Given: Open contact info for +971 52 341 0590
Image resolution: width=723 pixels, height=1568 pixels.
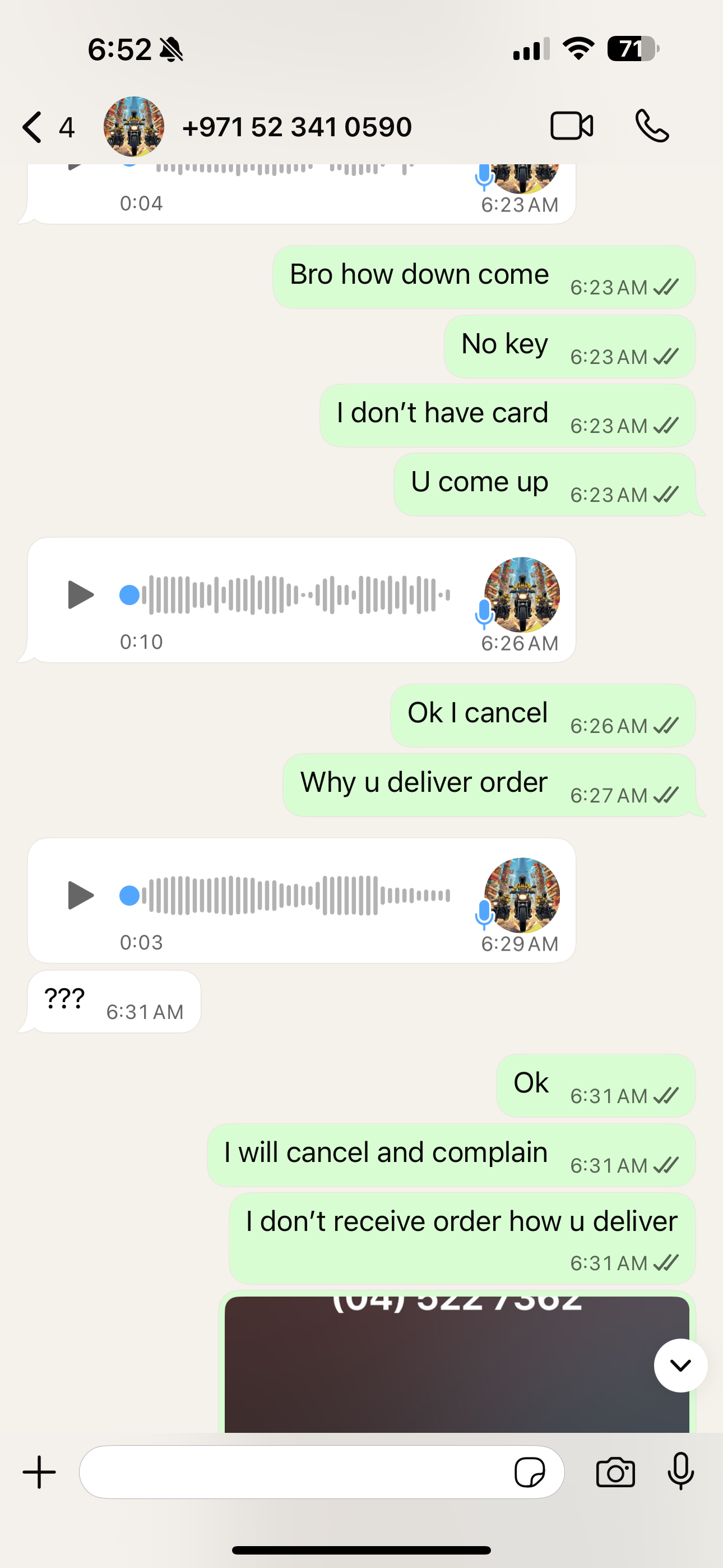Looking at the screenshot, I should click(x=296, y=127).
